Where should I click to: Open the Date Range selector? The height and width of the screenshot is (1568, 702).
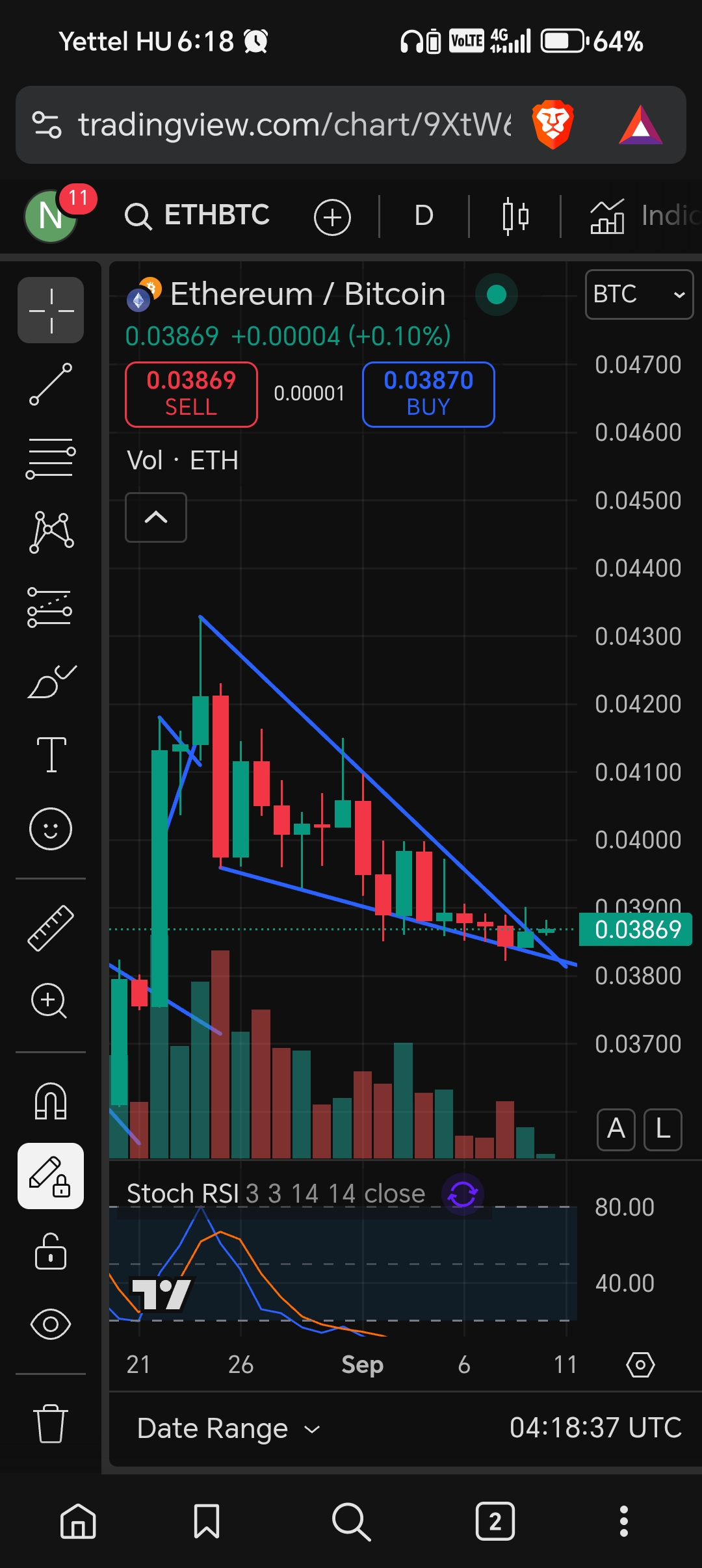(x=229, y=1428)
